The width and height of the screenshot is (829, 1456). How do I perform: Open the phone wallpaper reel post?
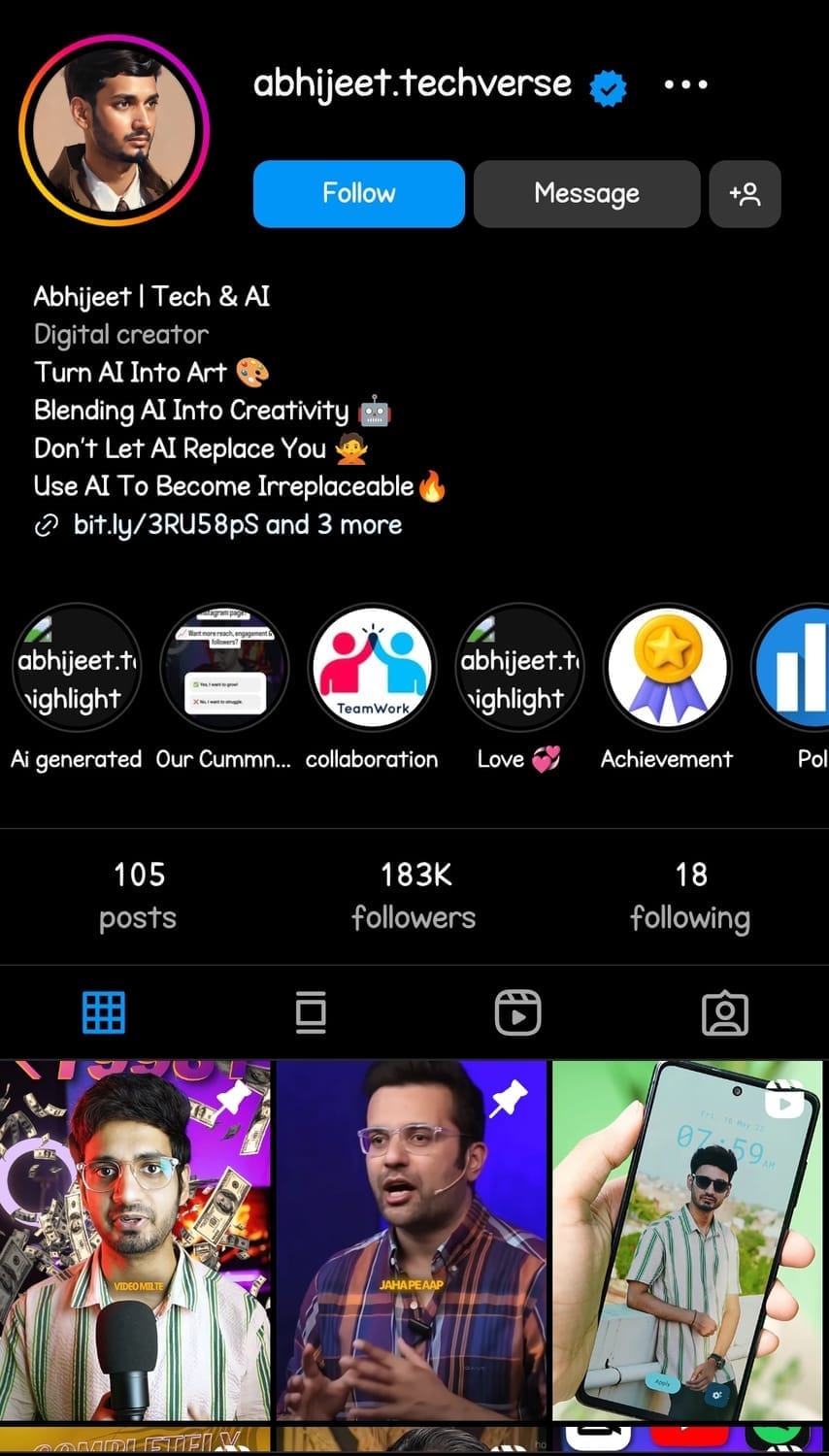coord(690,1242)
